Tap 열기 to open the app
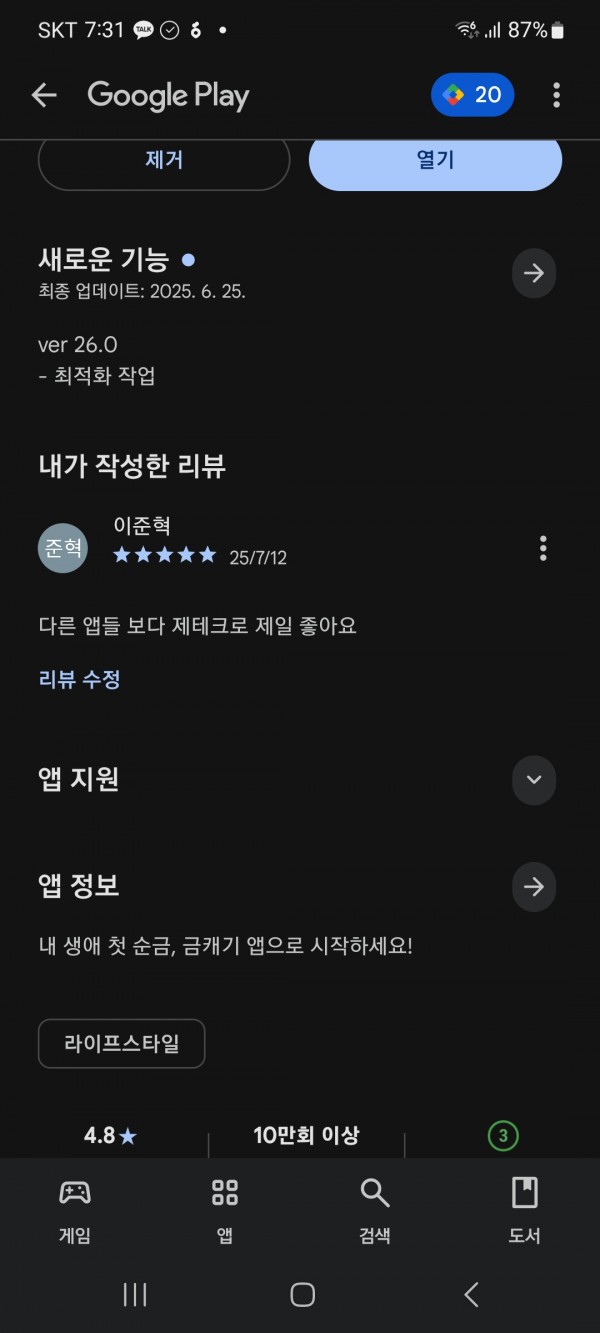The image size is (600, 1333). tap(435, 160)
